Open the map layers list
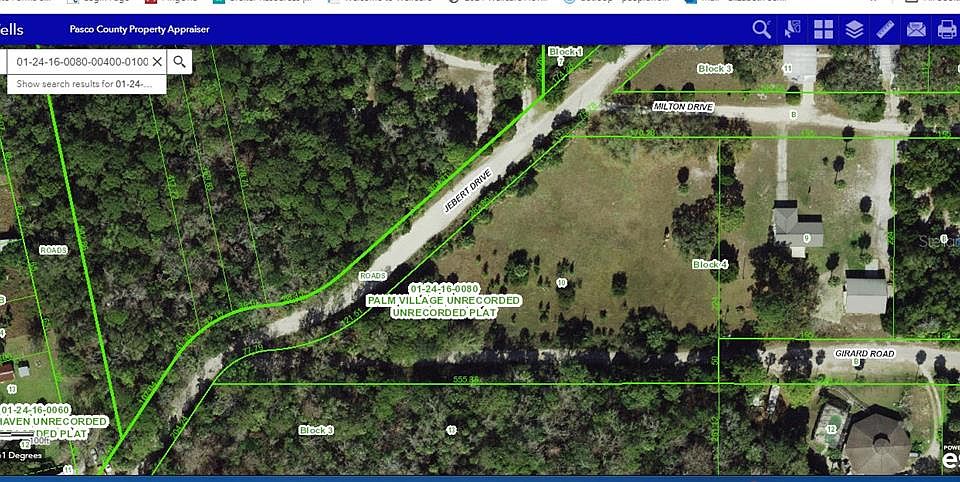This screenshot has width=960, height=482. coord(854,29)
